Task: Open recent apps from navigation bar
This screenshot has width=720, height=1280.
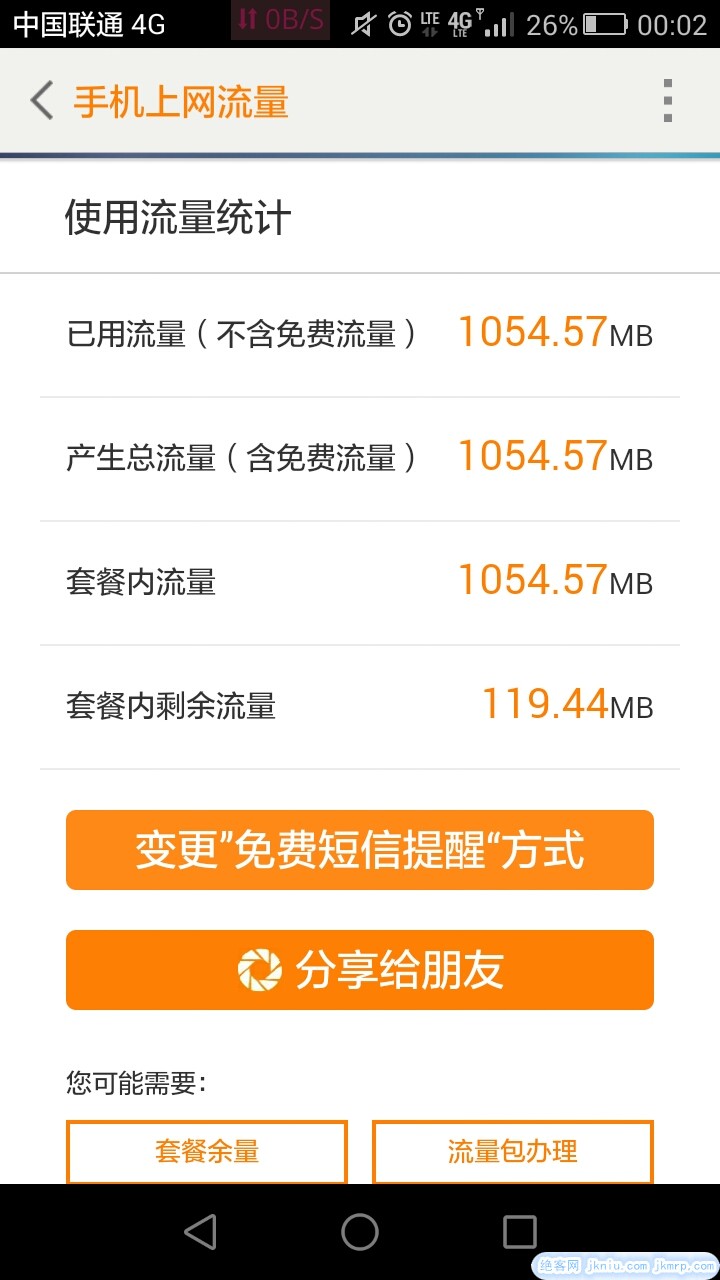Action: point(519,1232)
